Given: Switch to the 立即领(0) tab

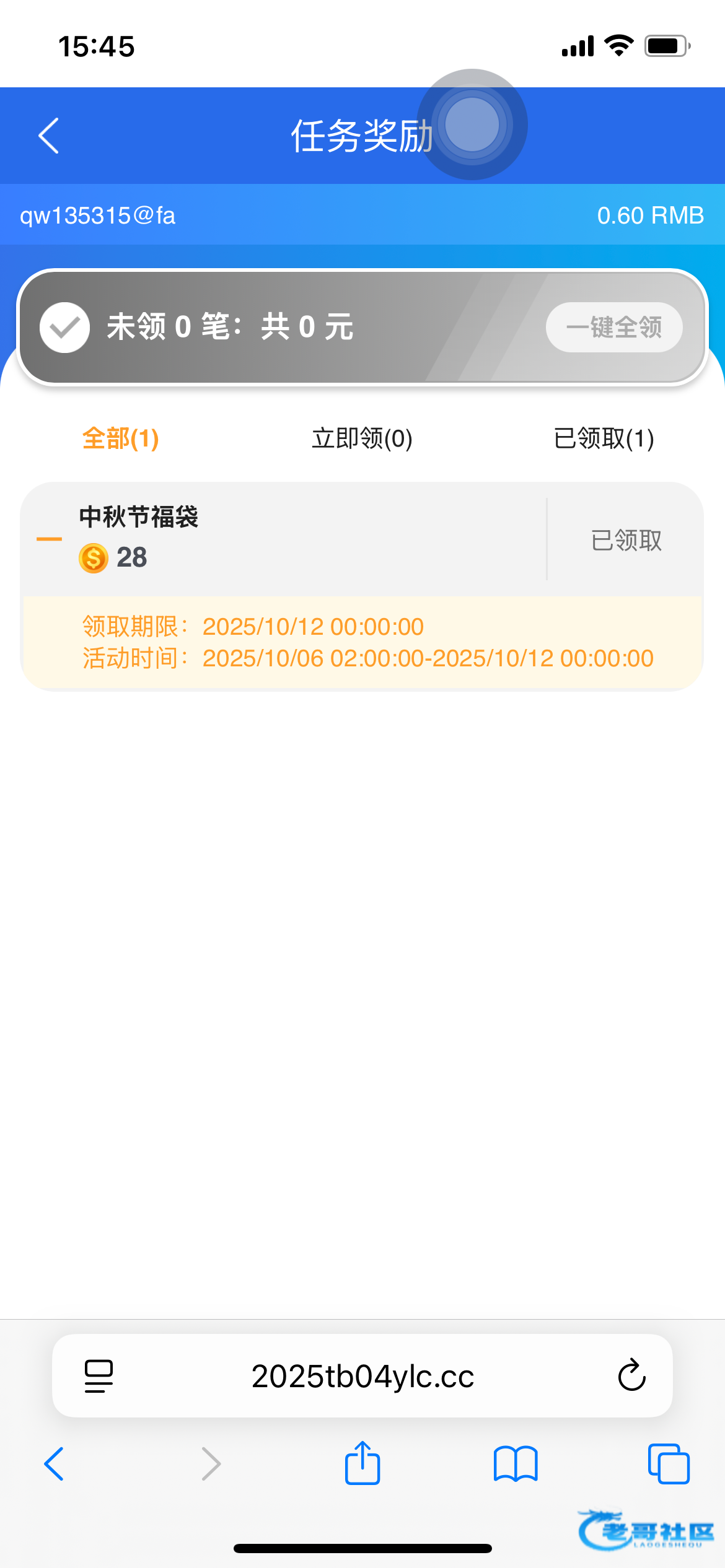Looking at the screenshot, I should [x=362, y=438].
